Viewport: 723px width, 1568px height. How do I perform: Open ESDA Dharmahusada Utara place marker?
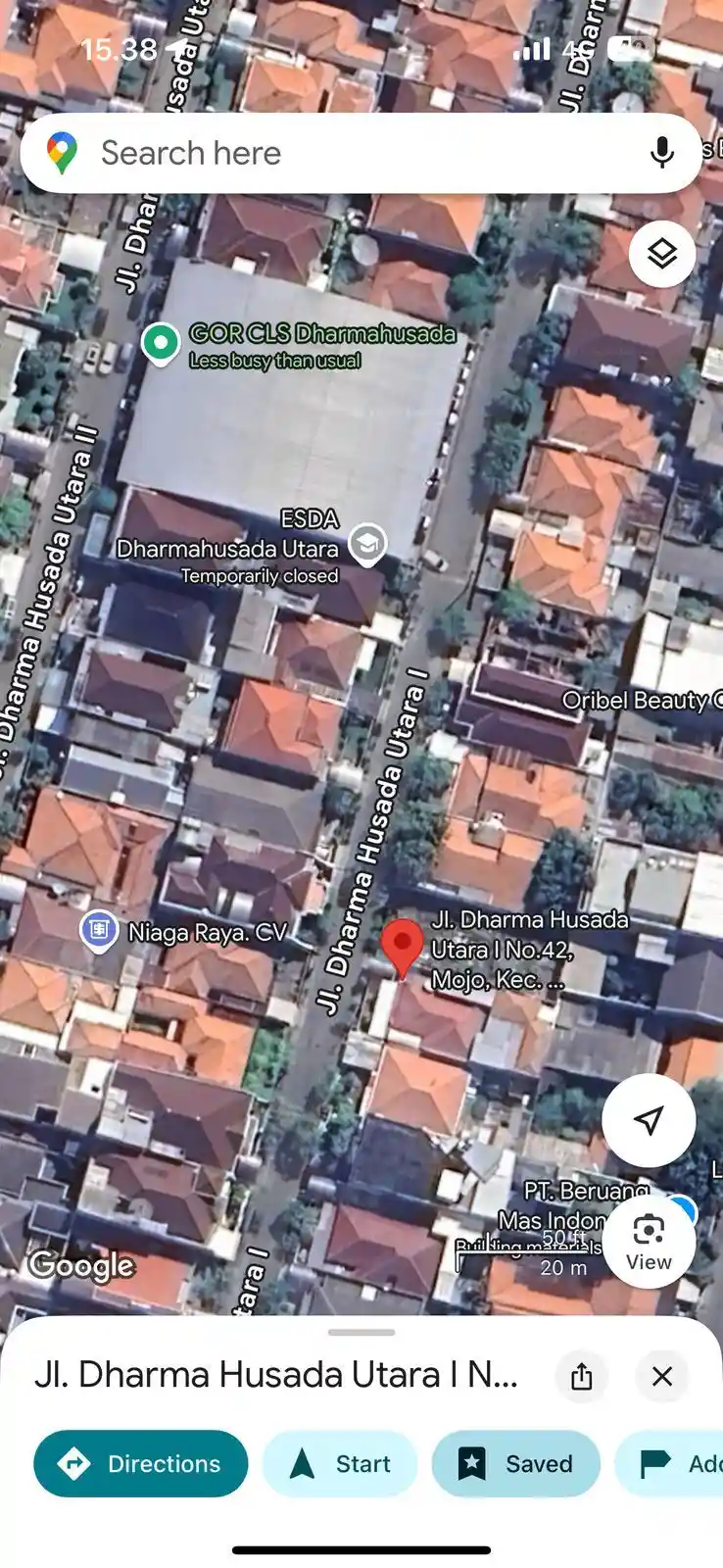(x=367, y=544)
